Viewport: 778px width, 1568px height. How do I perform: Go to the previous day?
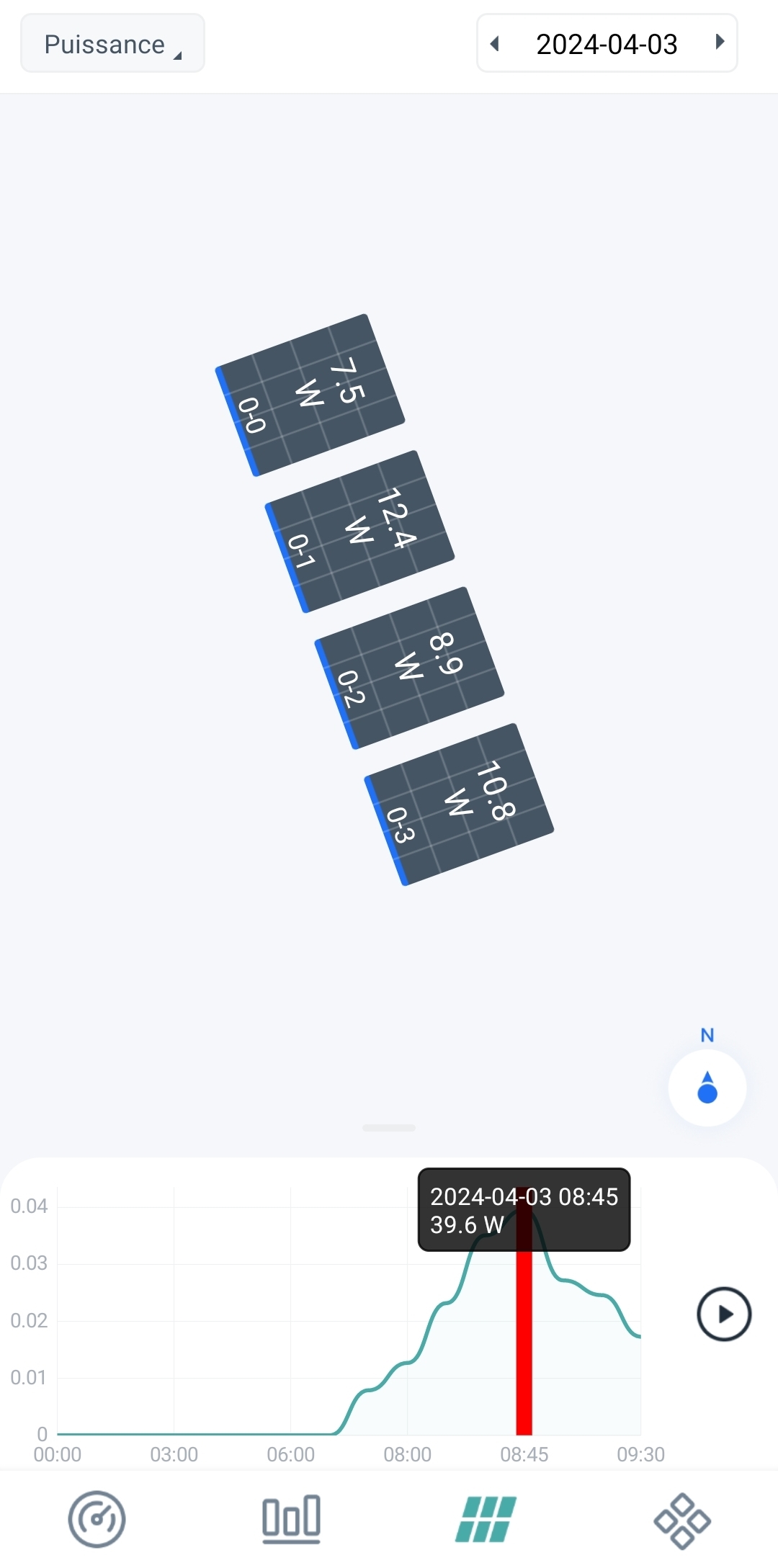(x=495, y=43)
